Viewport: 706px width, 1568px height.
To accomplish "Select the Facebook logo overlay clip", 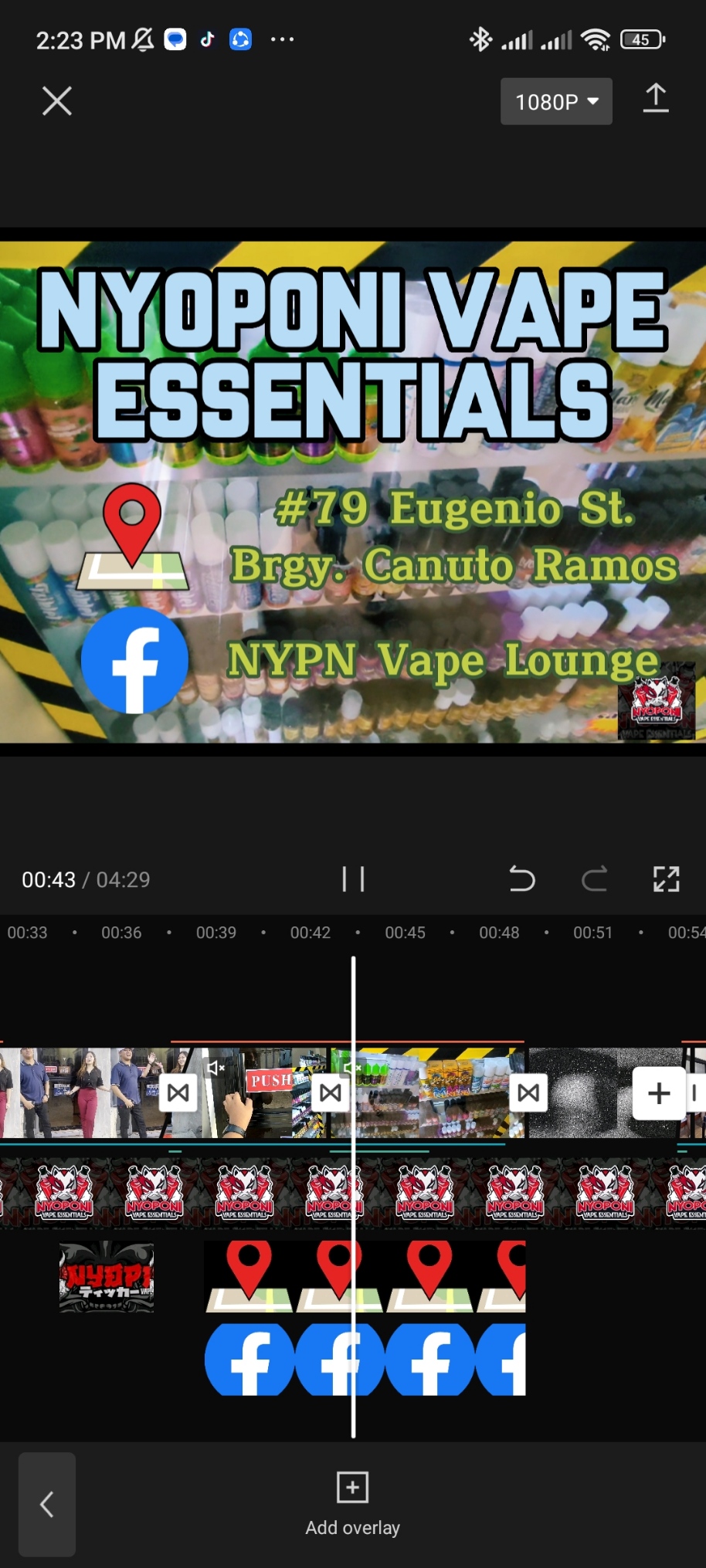I will (x=365, y=1360).
